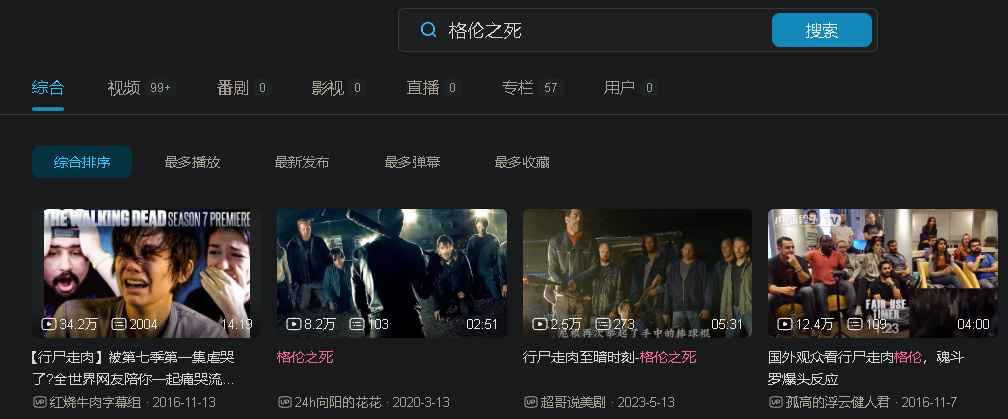Sort results by 最多播放
The image size is (1008, 419).
pyautogui.click(x=192, y=162)
